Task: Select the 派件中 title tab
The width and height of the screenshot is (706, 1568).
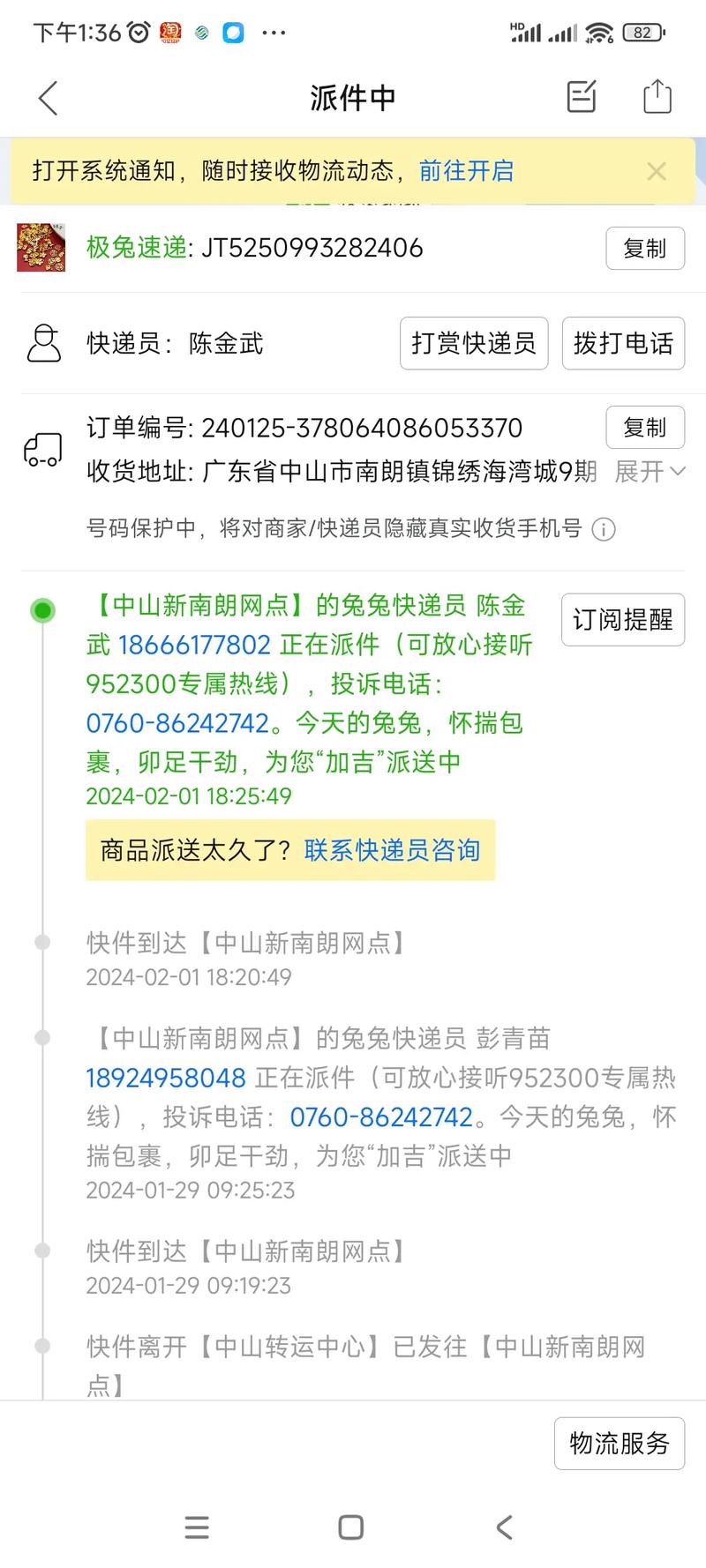Action: [352, 98]
